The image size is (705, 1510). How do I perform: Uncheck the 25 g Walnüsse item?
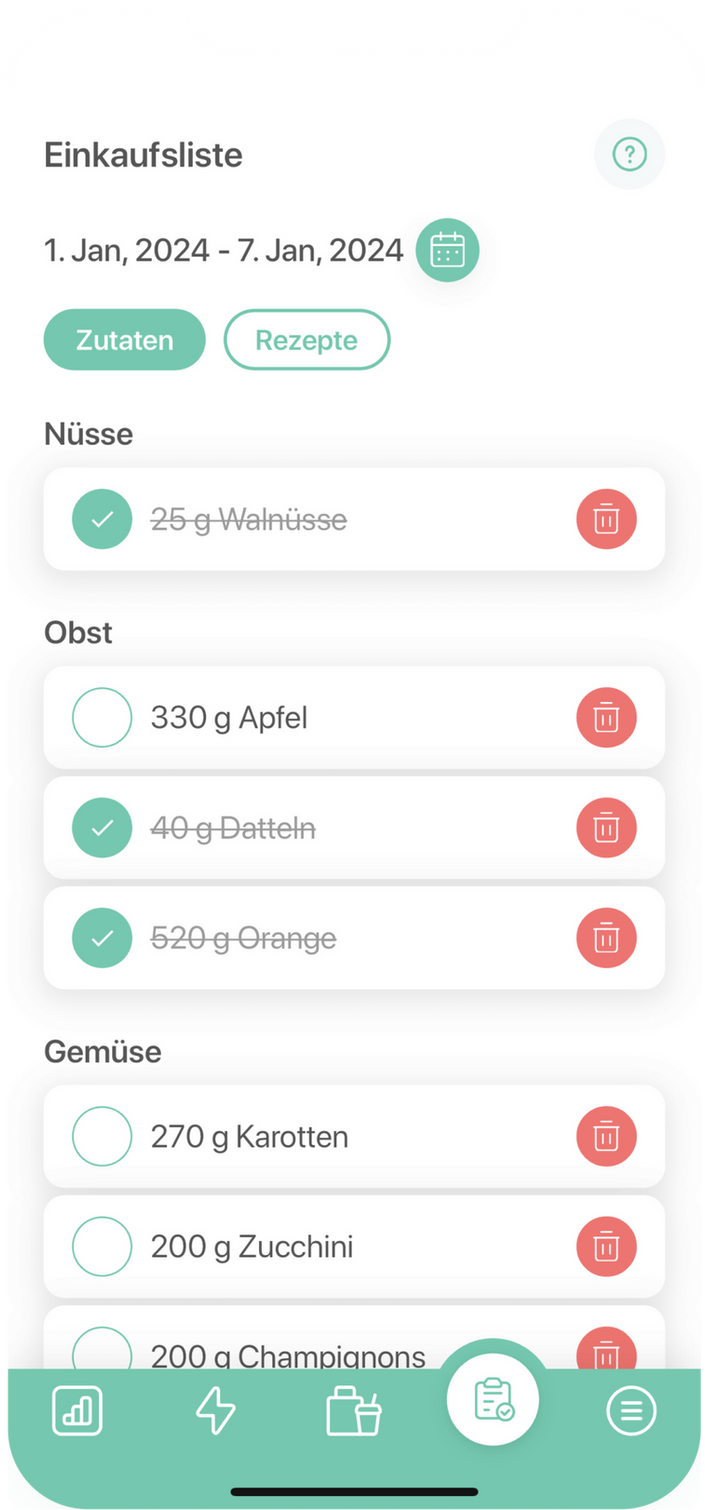coord(102,519)
